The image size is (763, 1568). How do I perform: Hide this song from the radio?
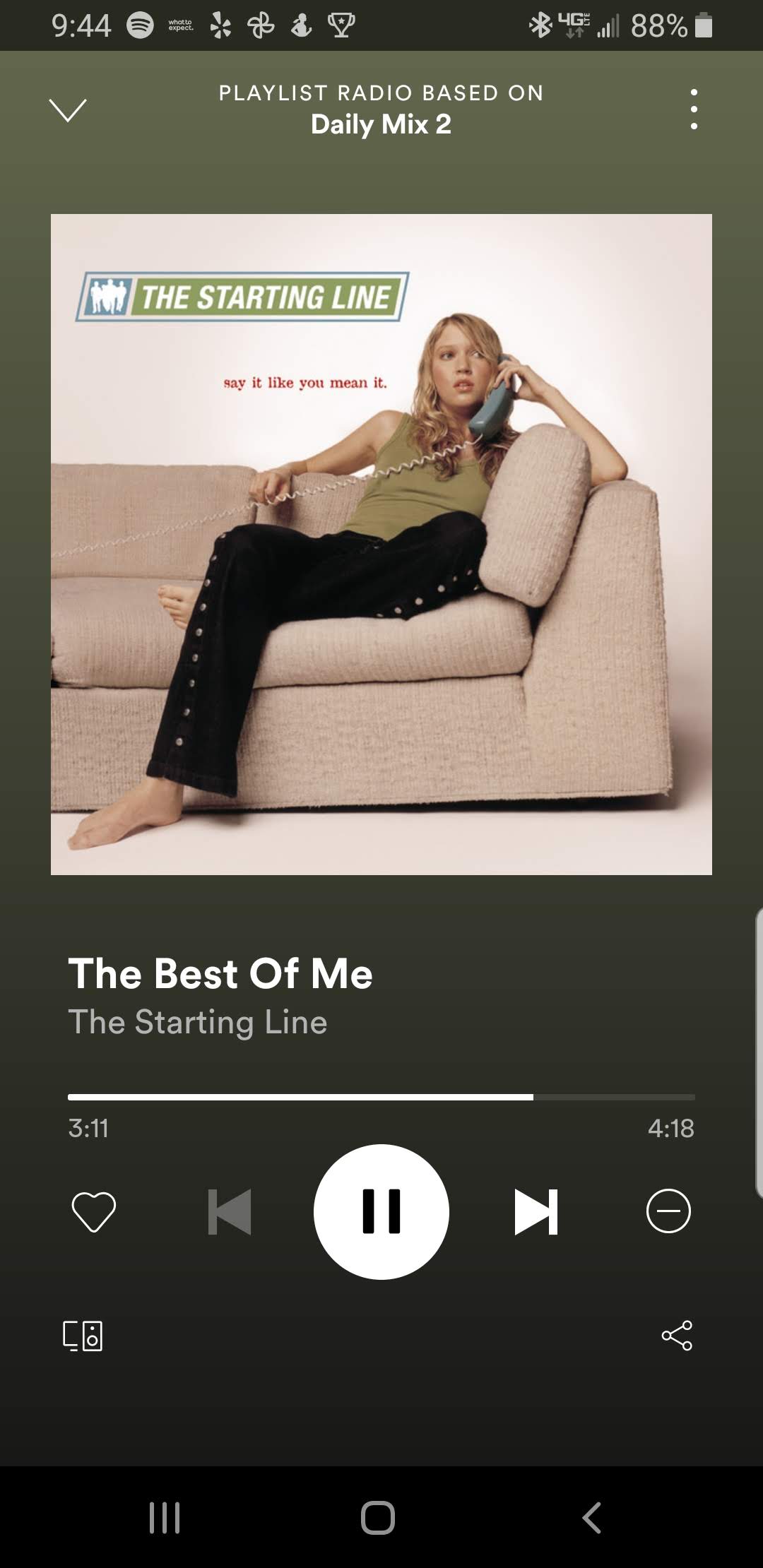pos(668,1211)
